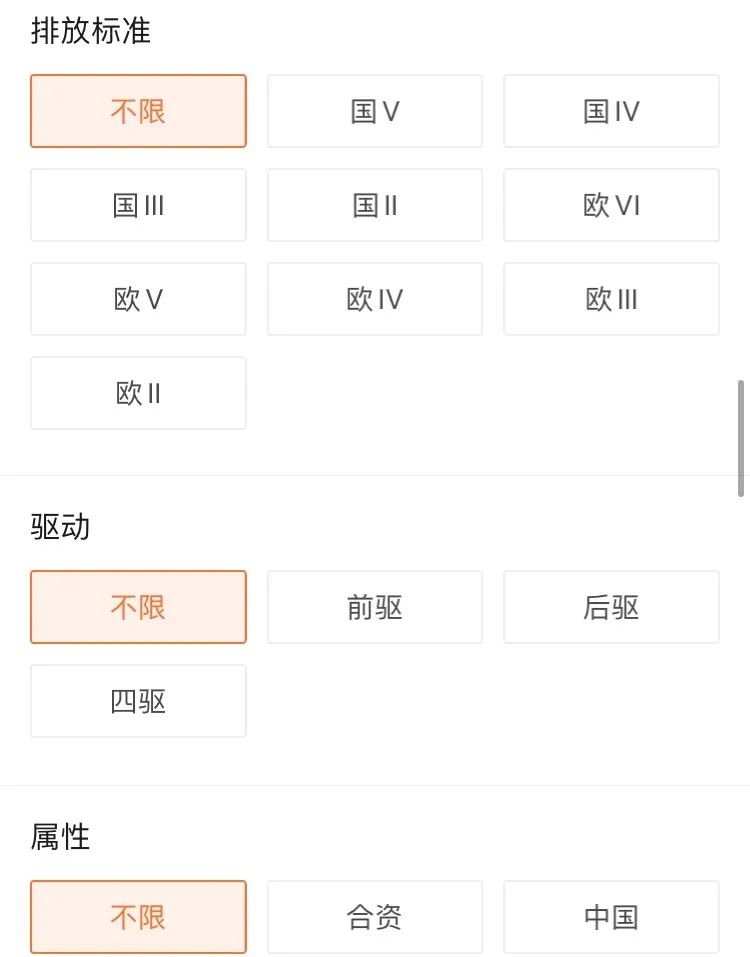The width and height of the screenshot is (750, 957).
Task: Choose 后驱 rear-wheel drive option
Action: pos(611,607)
